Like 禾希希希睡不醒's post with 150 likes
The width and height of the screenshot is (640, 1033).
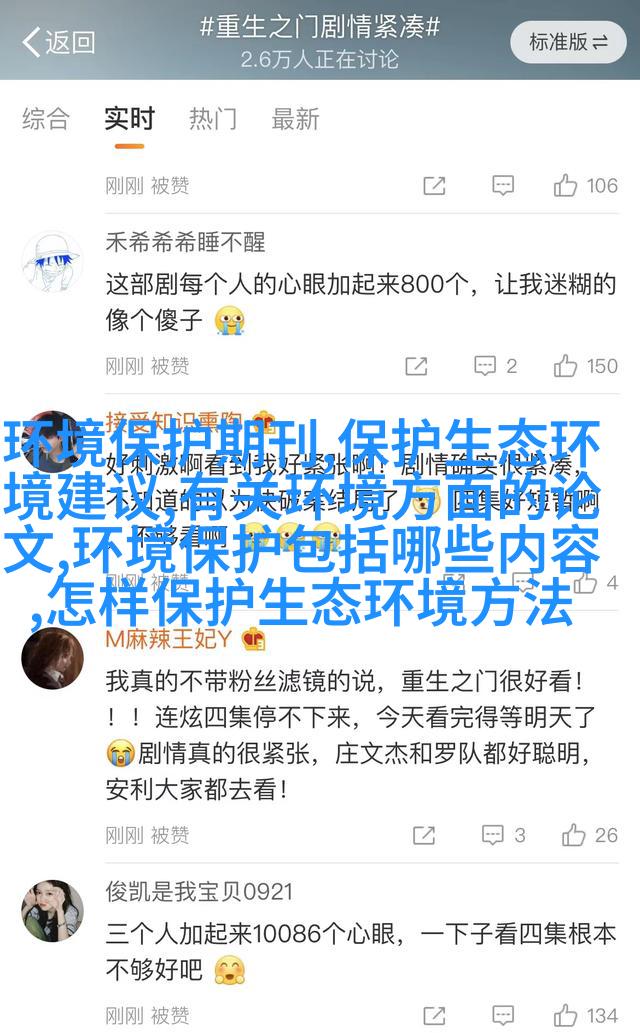(585, 366)
